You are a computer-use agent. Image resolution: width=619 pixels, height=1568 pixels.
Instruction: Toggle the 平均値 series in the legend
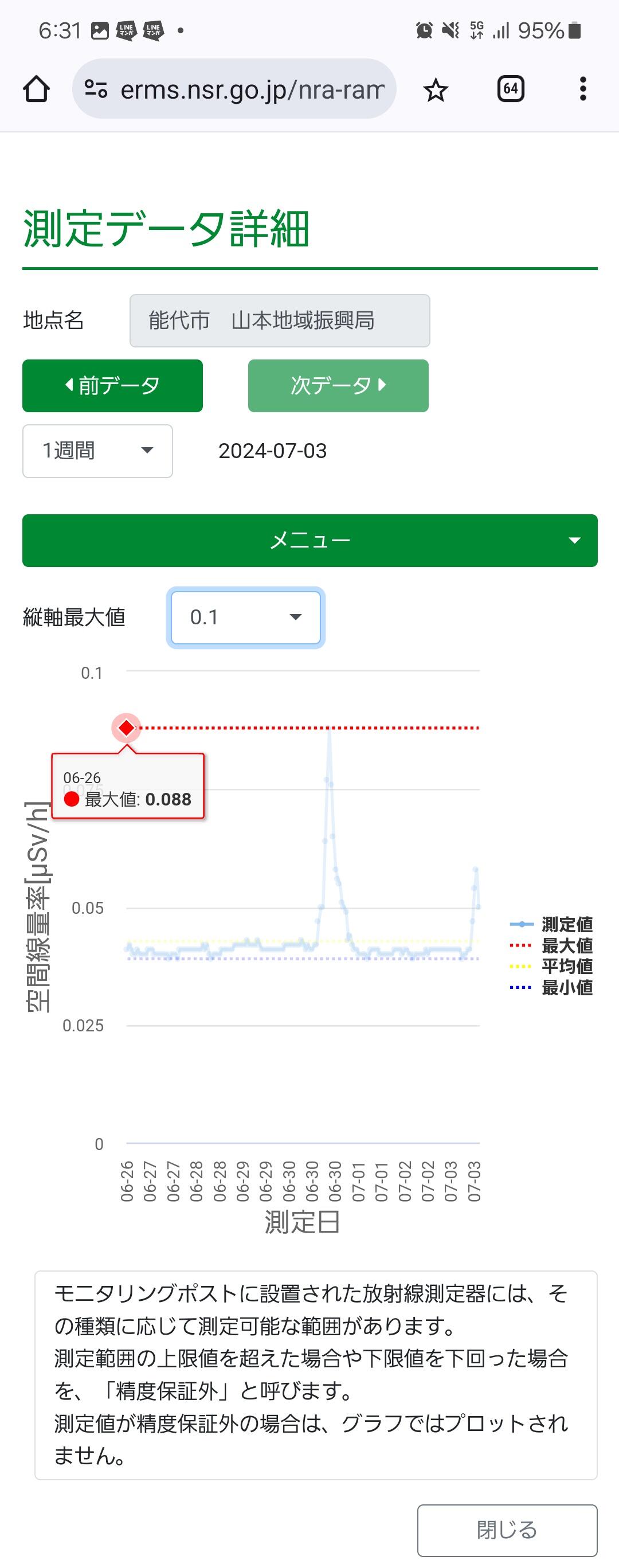(x=551, y=966)
